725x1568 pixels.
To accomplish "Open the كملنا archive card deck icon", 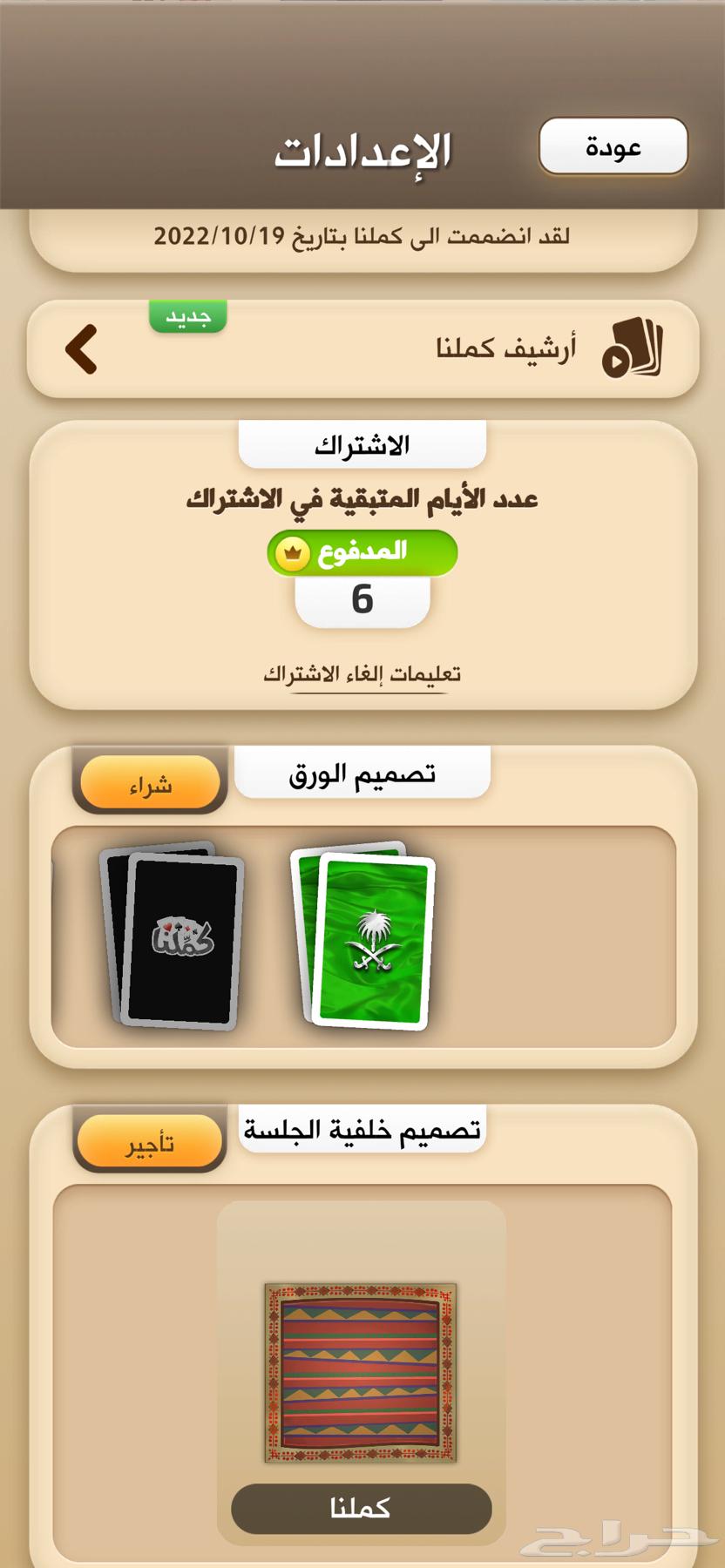I will 634,348.
